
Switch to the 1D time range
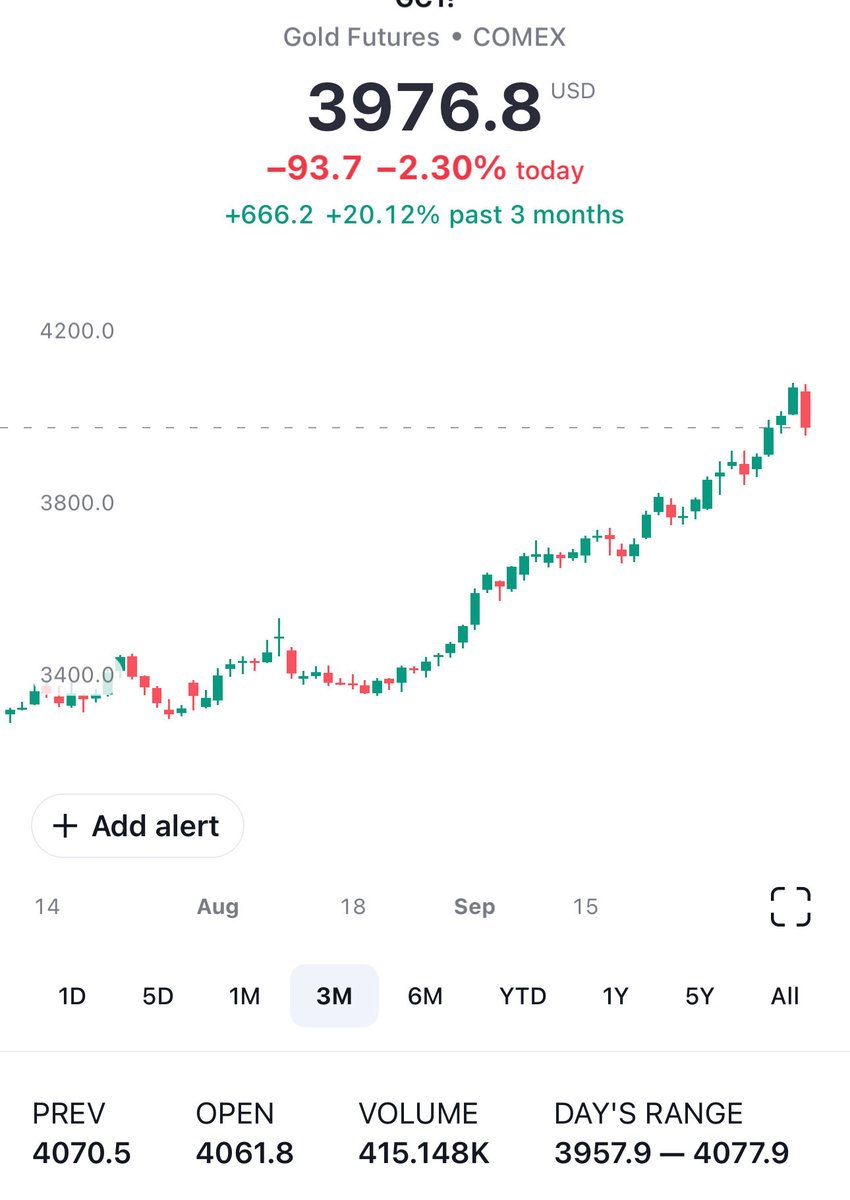(x=72, y=996)
